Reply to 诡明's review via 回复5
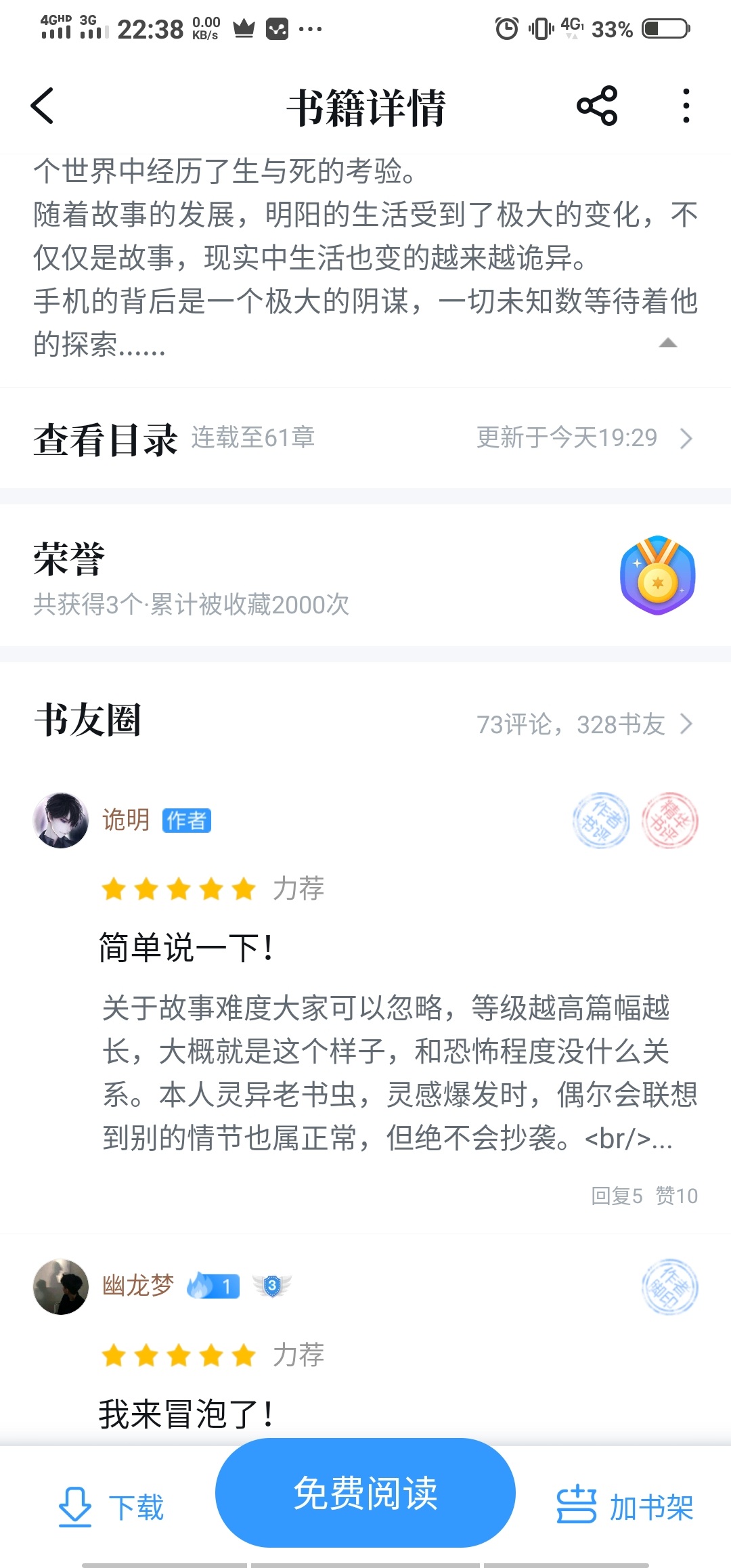731x1568 pixels. [617, 1196]
